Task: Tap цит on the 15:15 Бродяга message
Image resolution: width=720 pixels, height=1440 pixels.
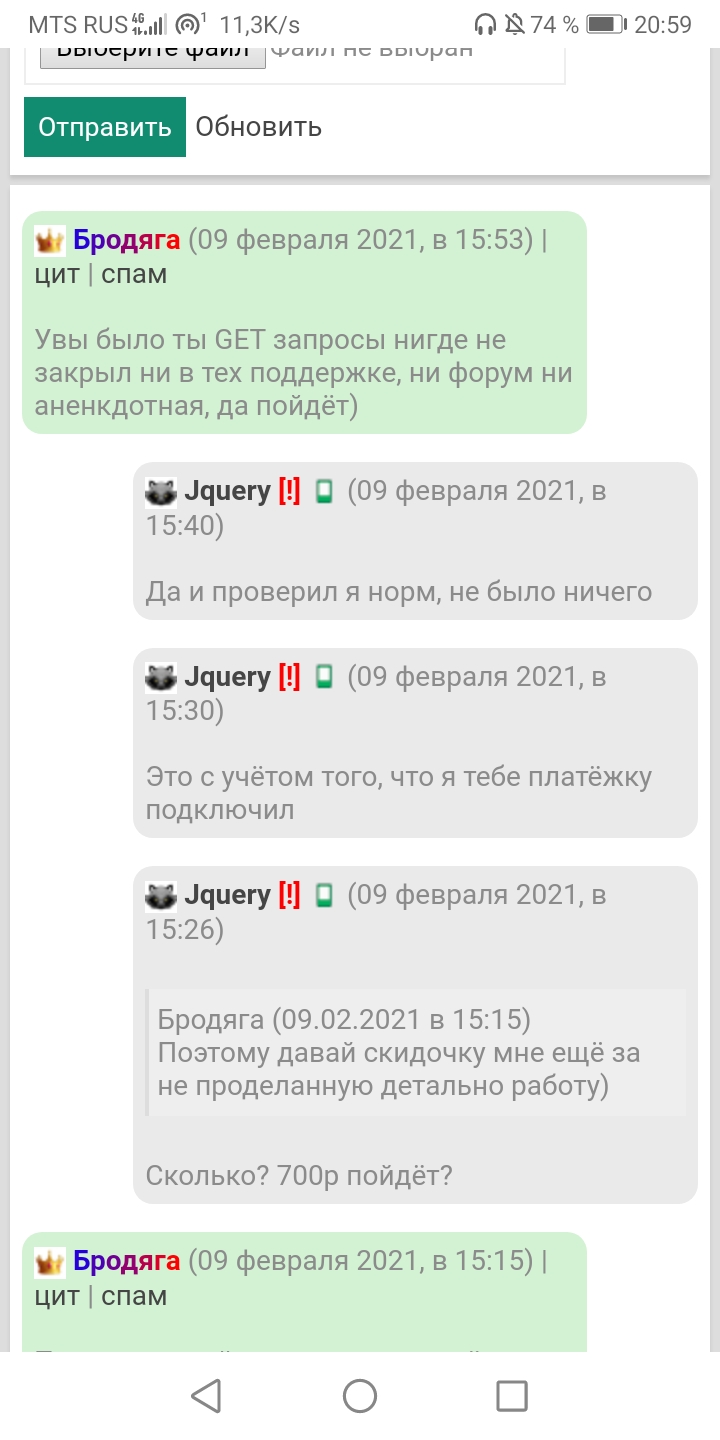Action: [56, 1296]
